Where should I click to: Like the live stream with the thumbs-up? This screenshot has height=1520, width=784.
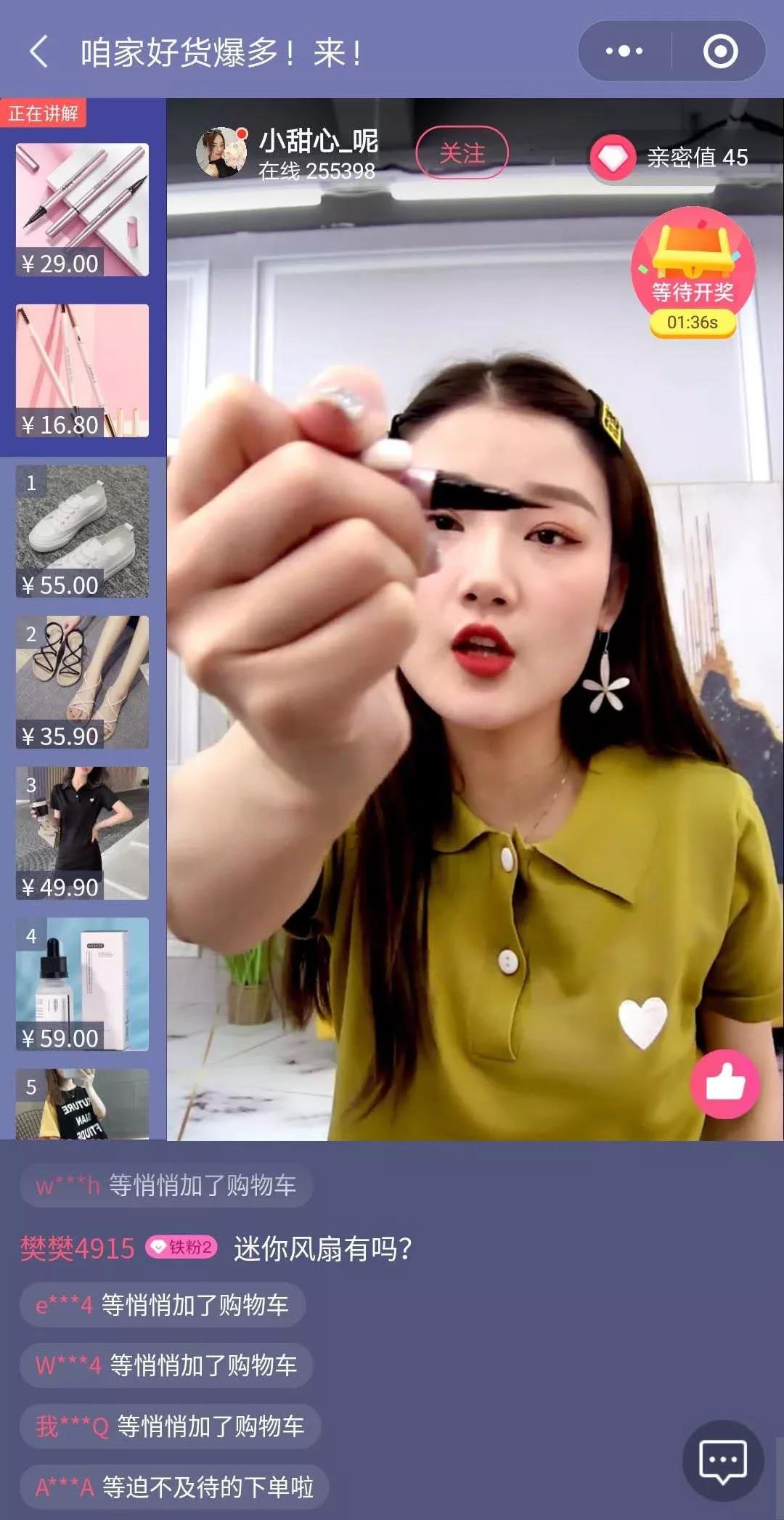point(724,1084)
